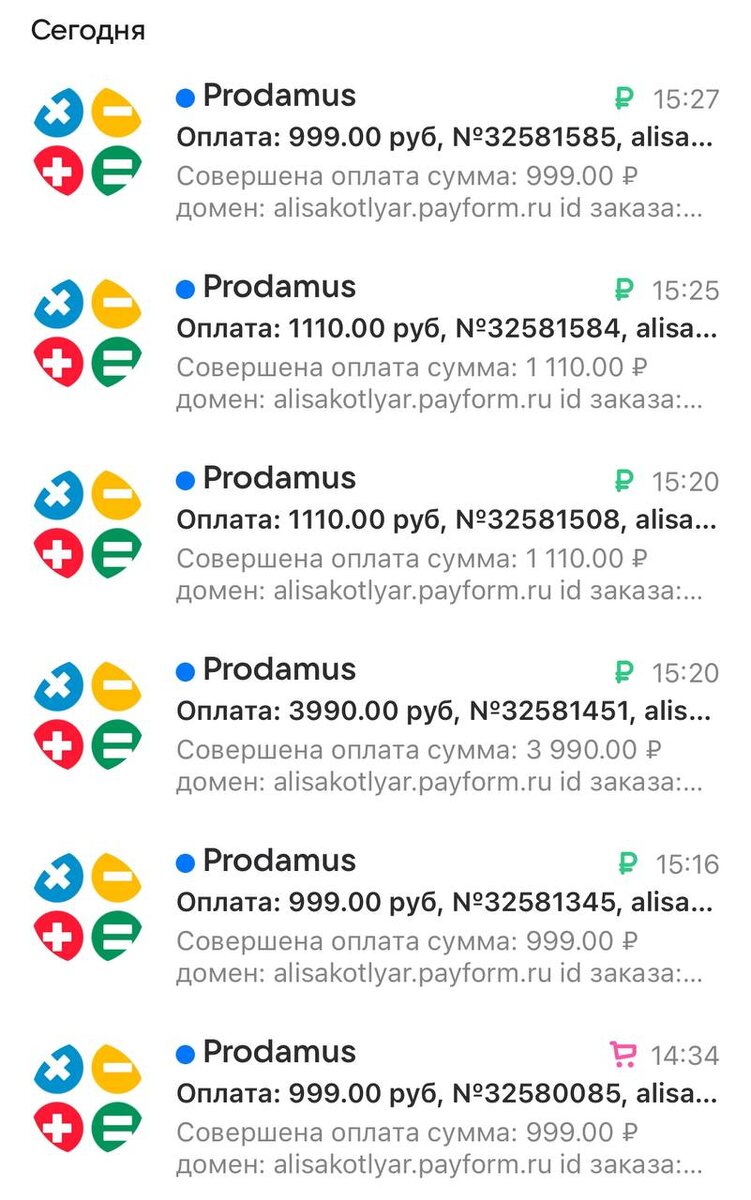This screenshot has width=751, height=1200.
Task: Open the Prodamus email for payment №32581508
Action: click(x=375, y=535)
